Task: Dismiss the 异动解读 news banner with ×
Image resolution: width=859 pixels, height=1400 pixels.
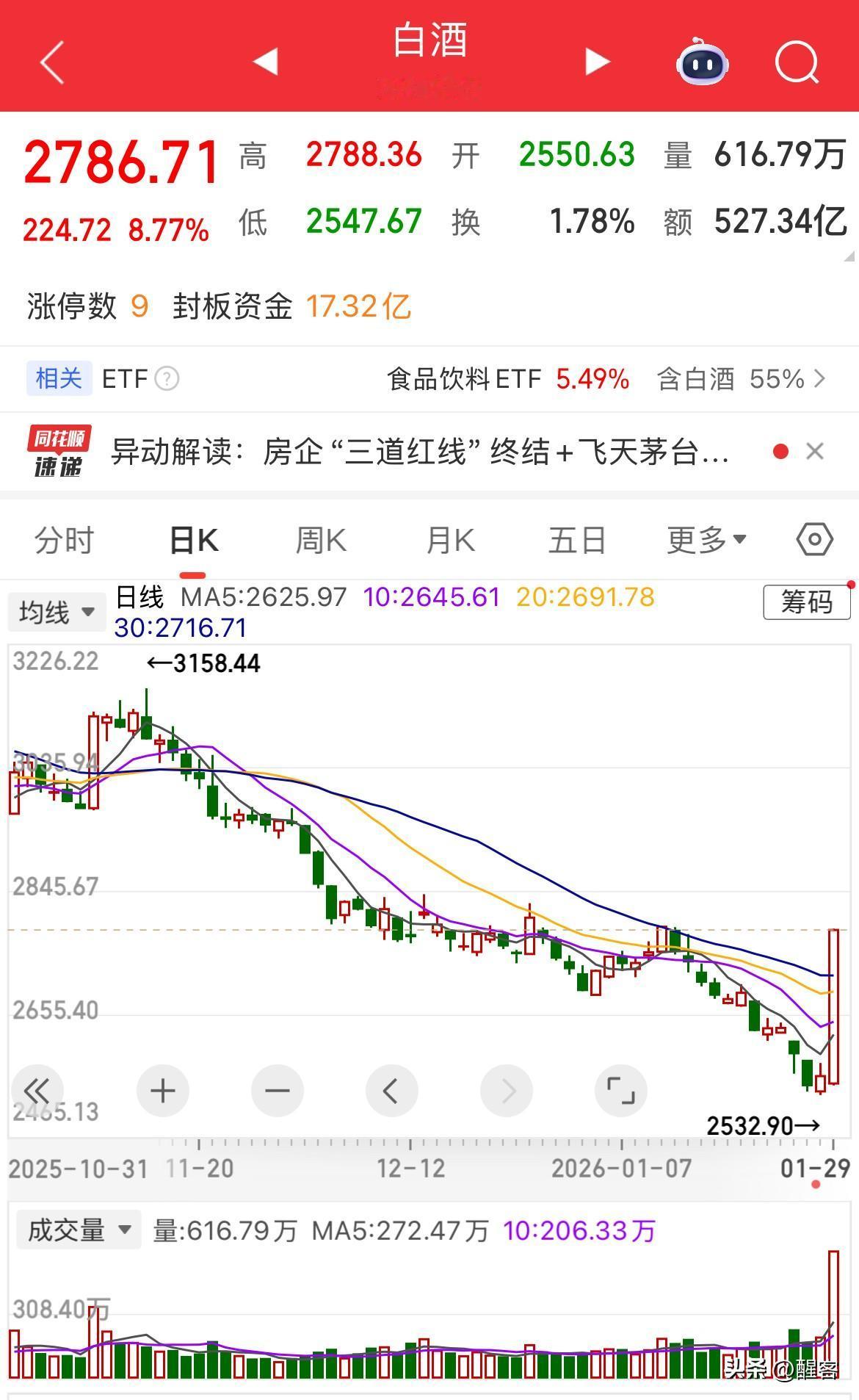Action: (x=815, y=452)
